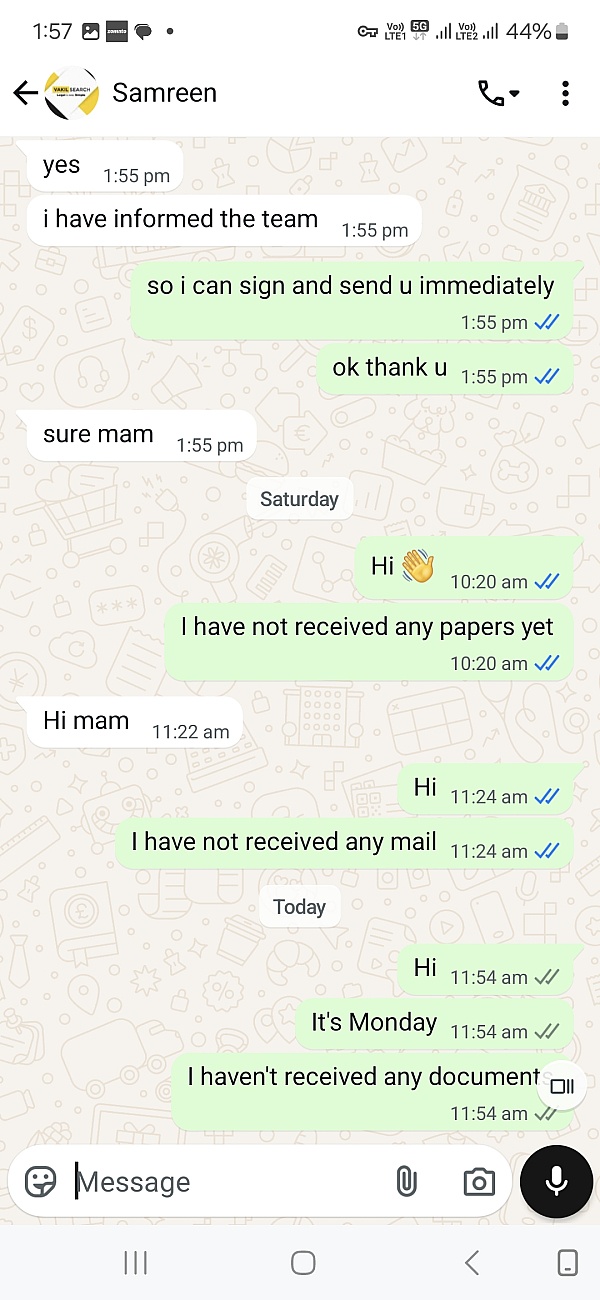Image resolution: width=600 pixels, height=1300 pixels.
Task: Open the emoji and sticker picker
Action: pyautogui.click(x=41, y=1181)
